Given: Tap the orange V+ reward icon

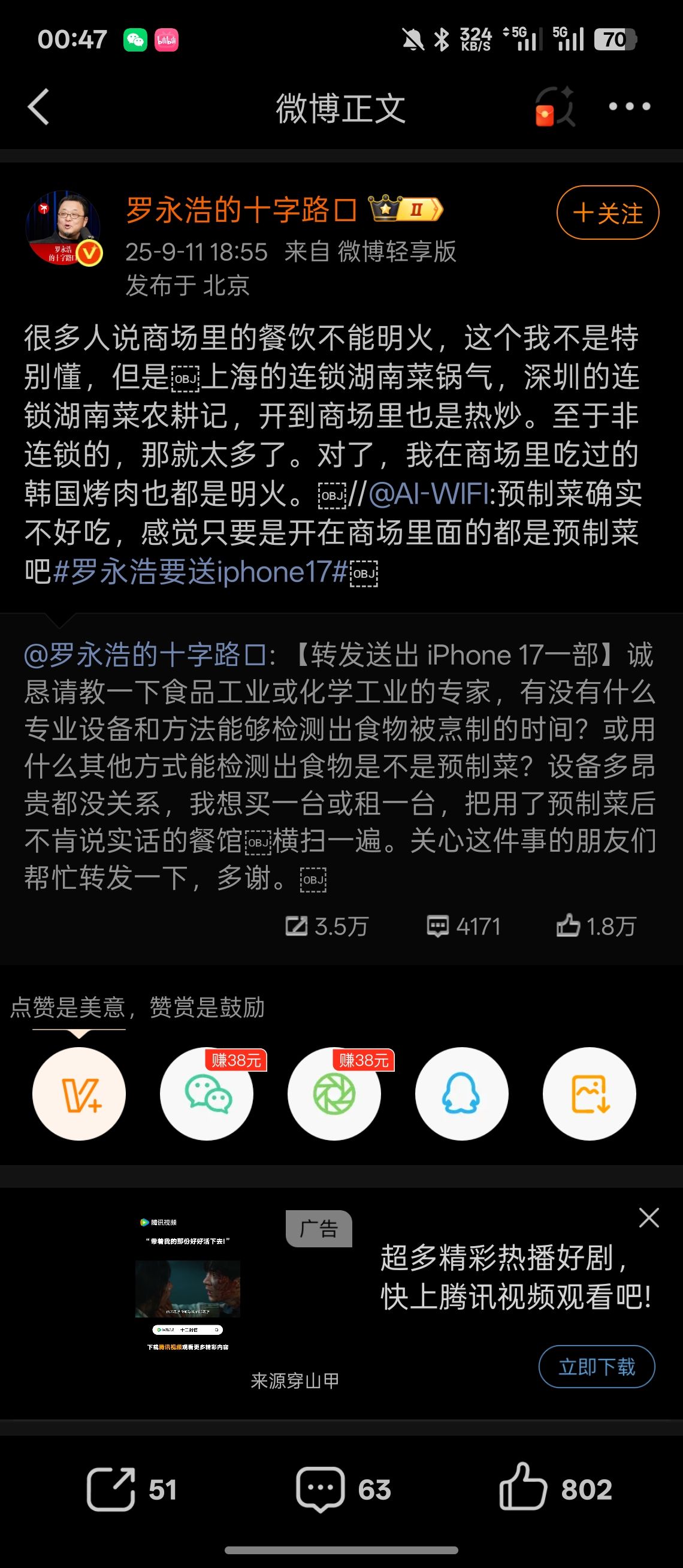Looking at the screenshot, I should point(79,1094).
